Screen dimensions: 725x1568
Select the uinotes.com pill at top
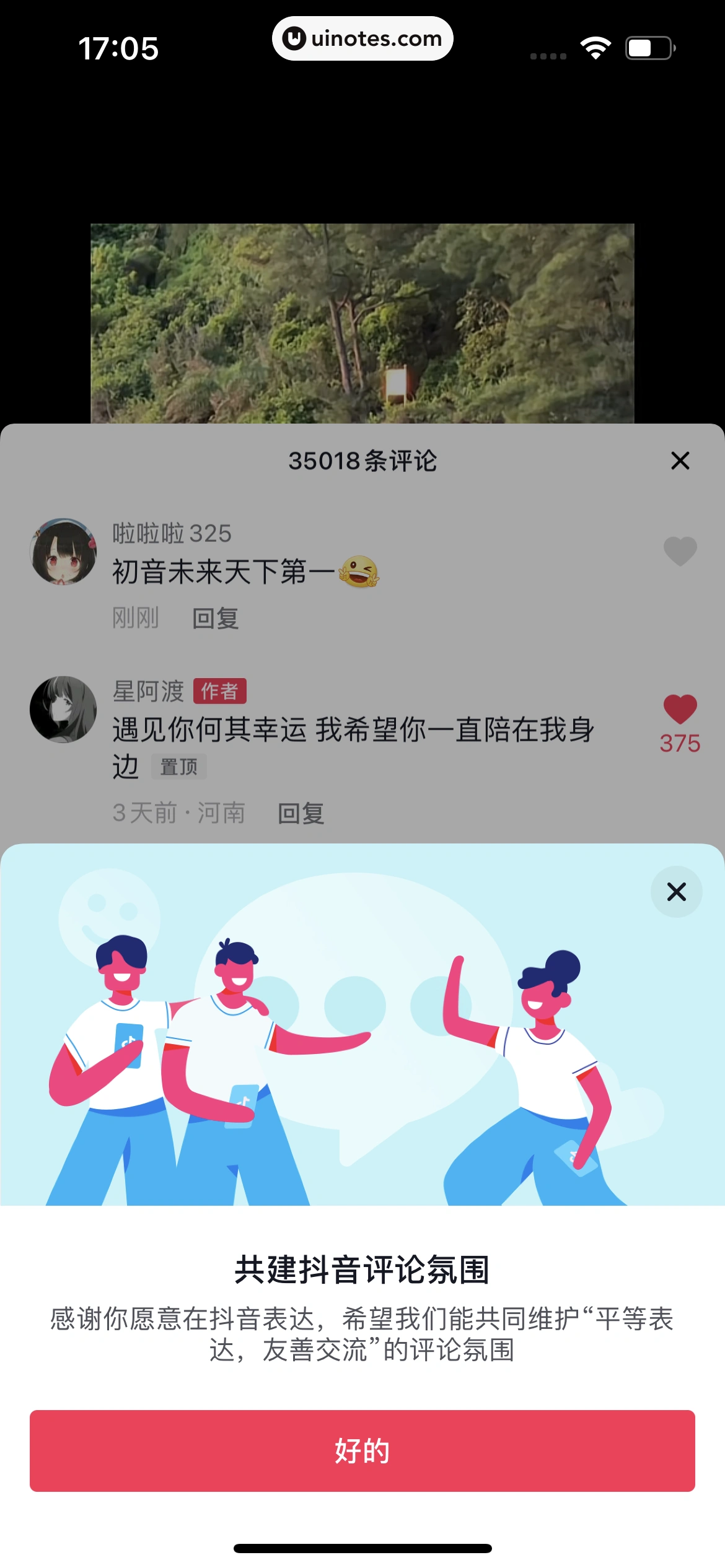[362, 38]
